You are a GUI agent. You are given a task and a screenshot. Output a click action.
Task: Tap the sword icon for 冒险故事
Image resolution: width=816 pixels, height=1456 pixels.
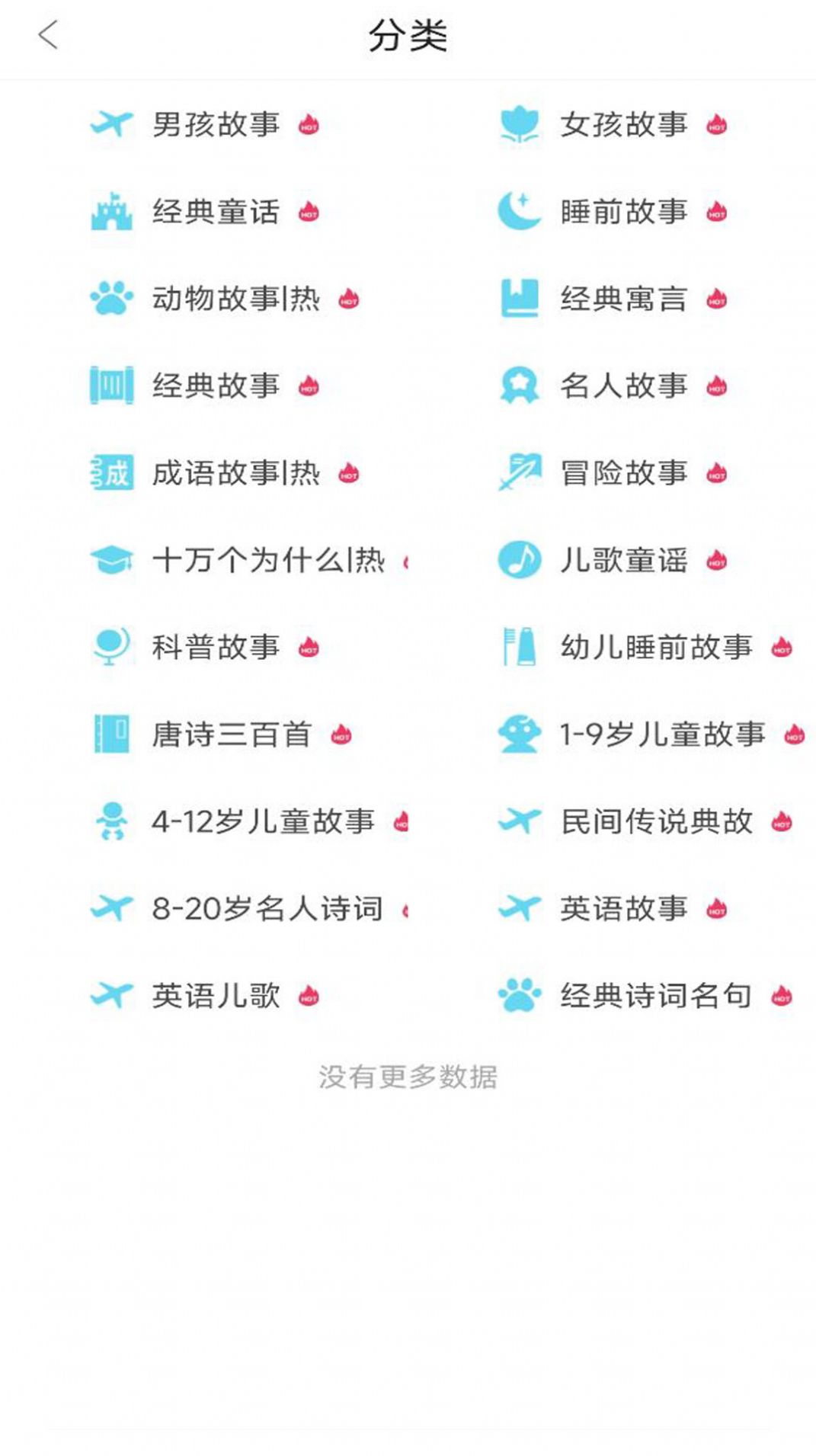click(521, 474)
